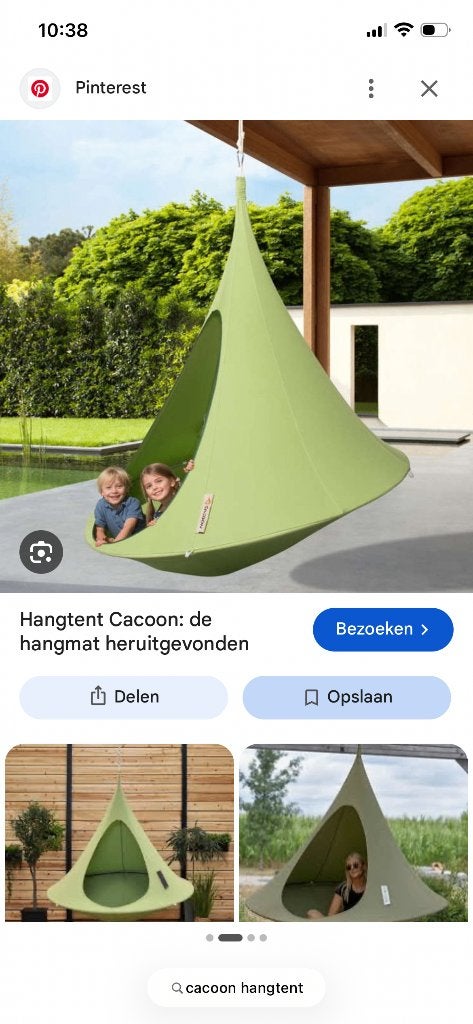The height and width of the screenshot is (1024, 473).
Task: Save the image with Opslaan
Action: click(347, 697)
